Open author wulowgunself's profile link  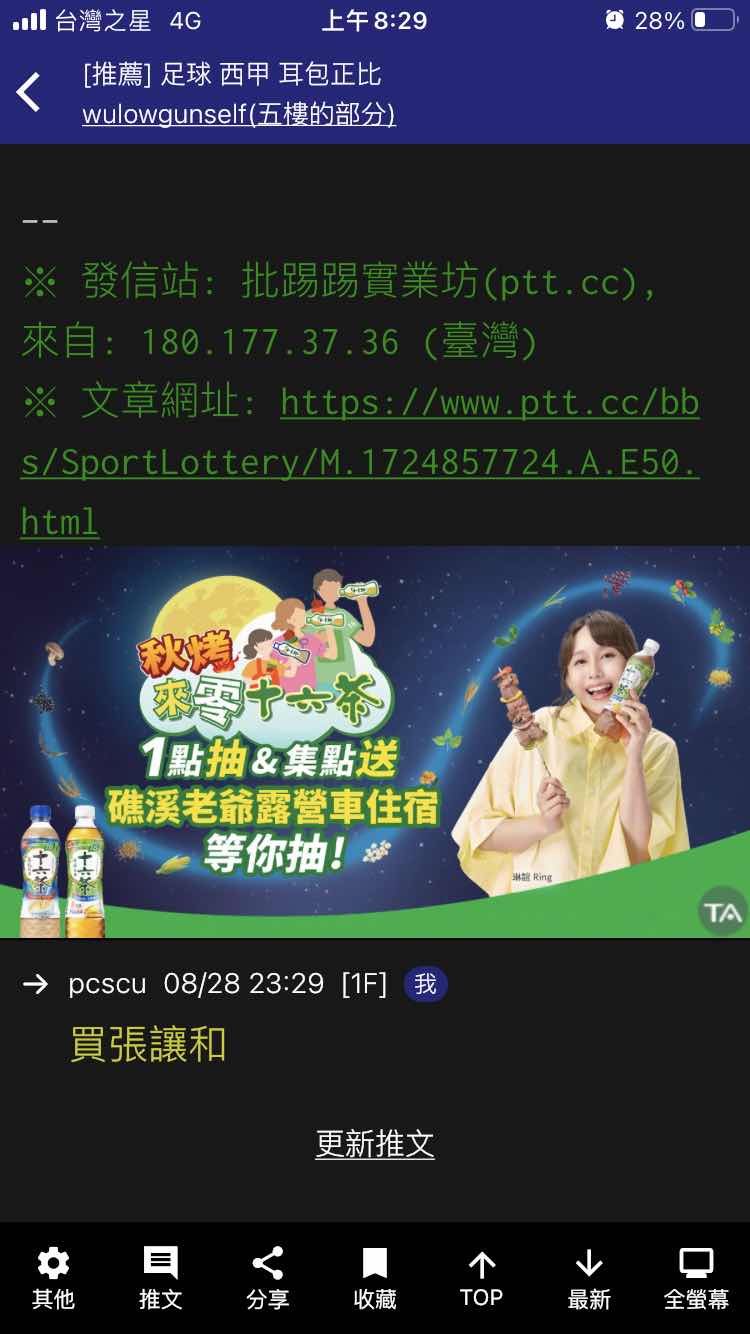pyautogui.click(x=239, y=115)
